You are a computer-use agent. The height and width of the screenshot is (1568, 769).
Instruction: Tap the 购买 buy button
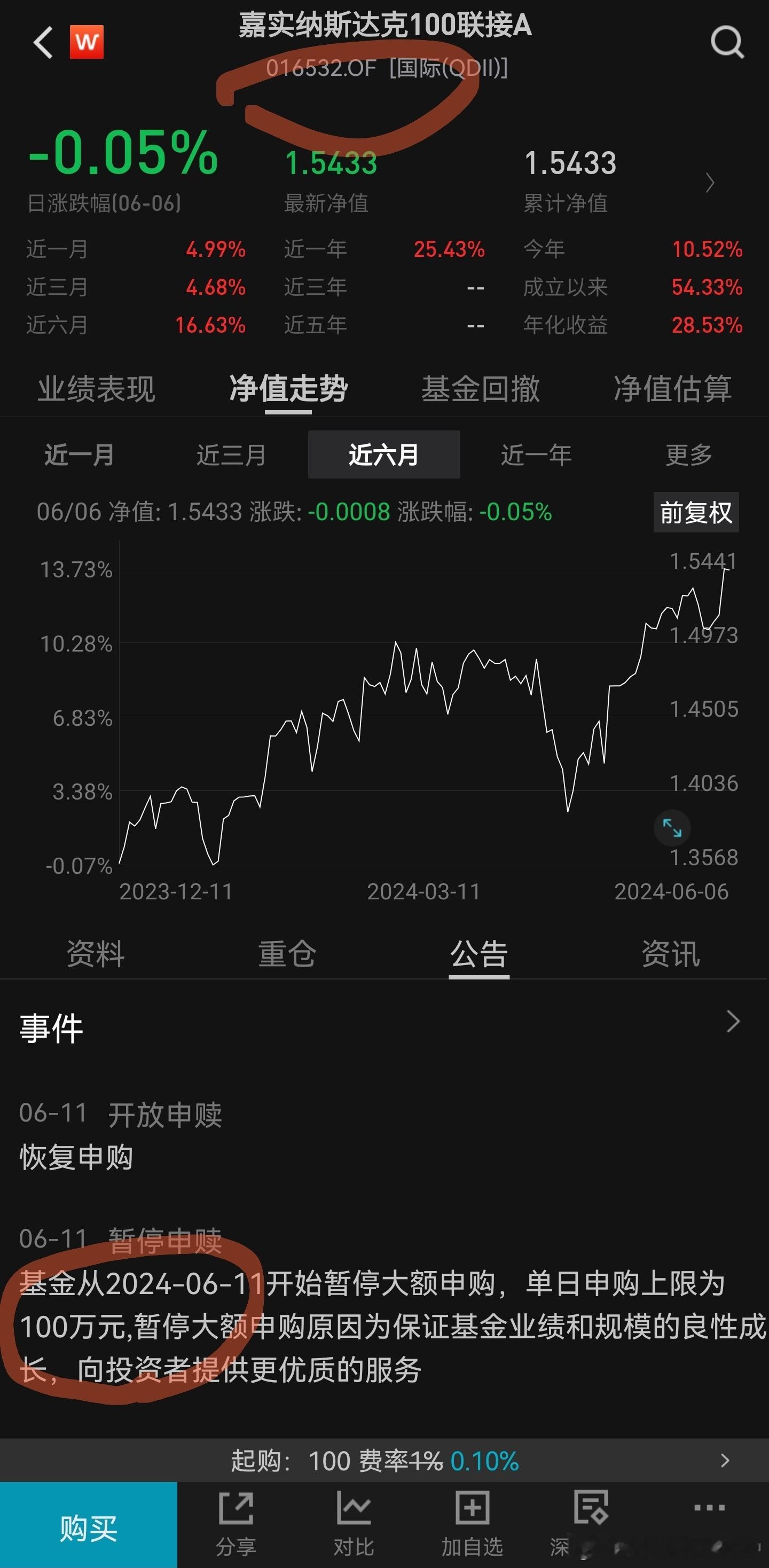point(89,1525)
